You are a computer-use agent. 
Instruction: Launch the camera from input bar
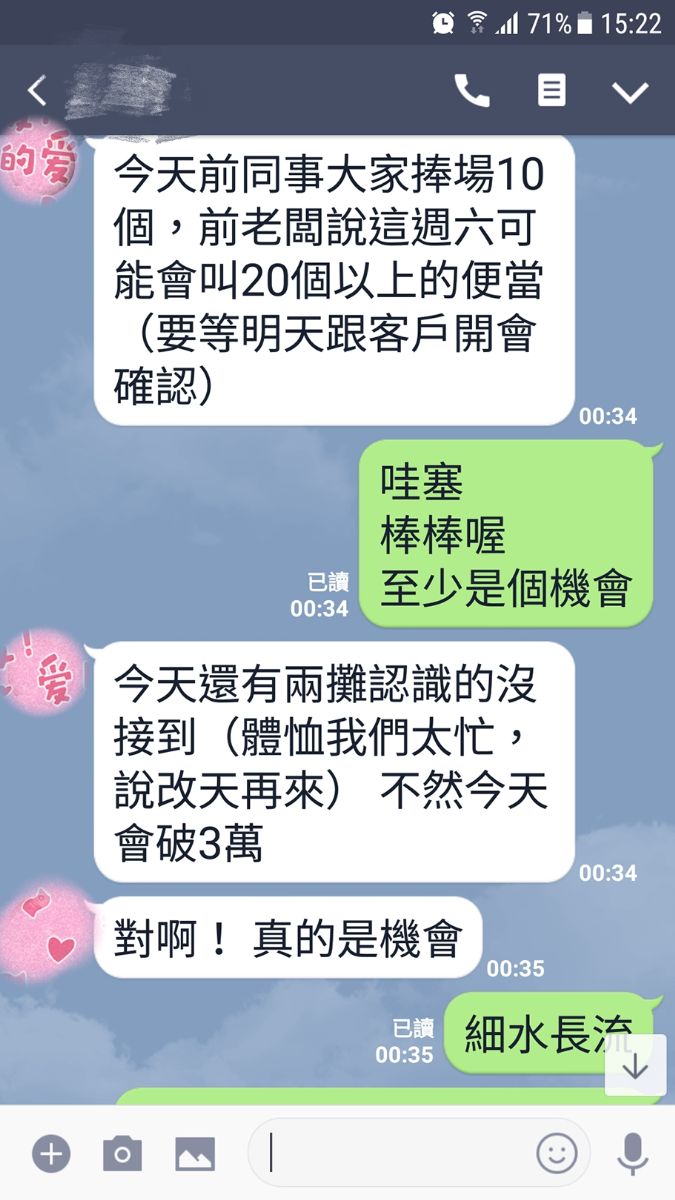[x=122, y=1154]
